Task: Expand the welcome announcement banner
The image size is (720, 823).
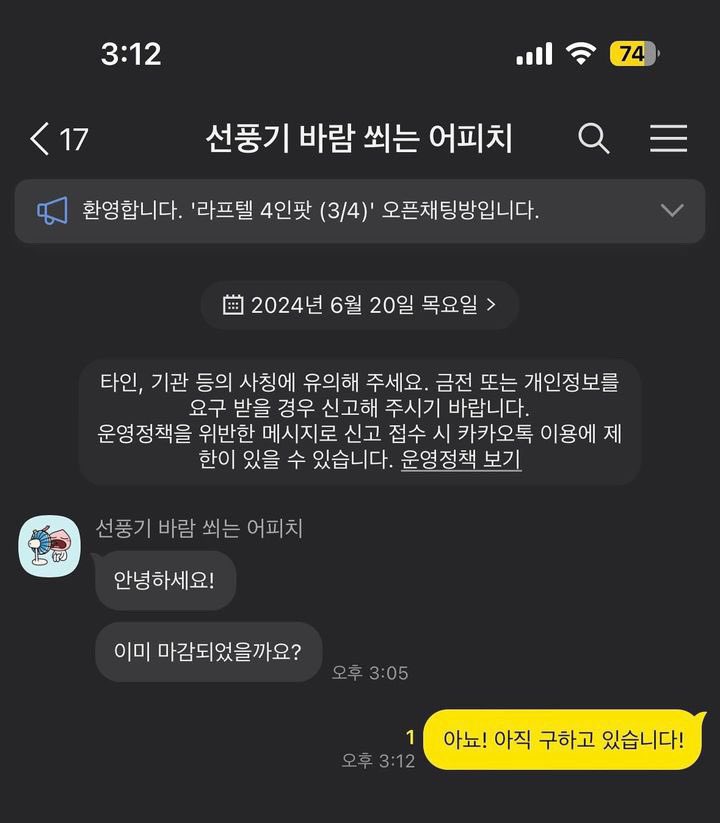Action: (x=672, y=211)
